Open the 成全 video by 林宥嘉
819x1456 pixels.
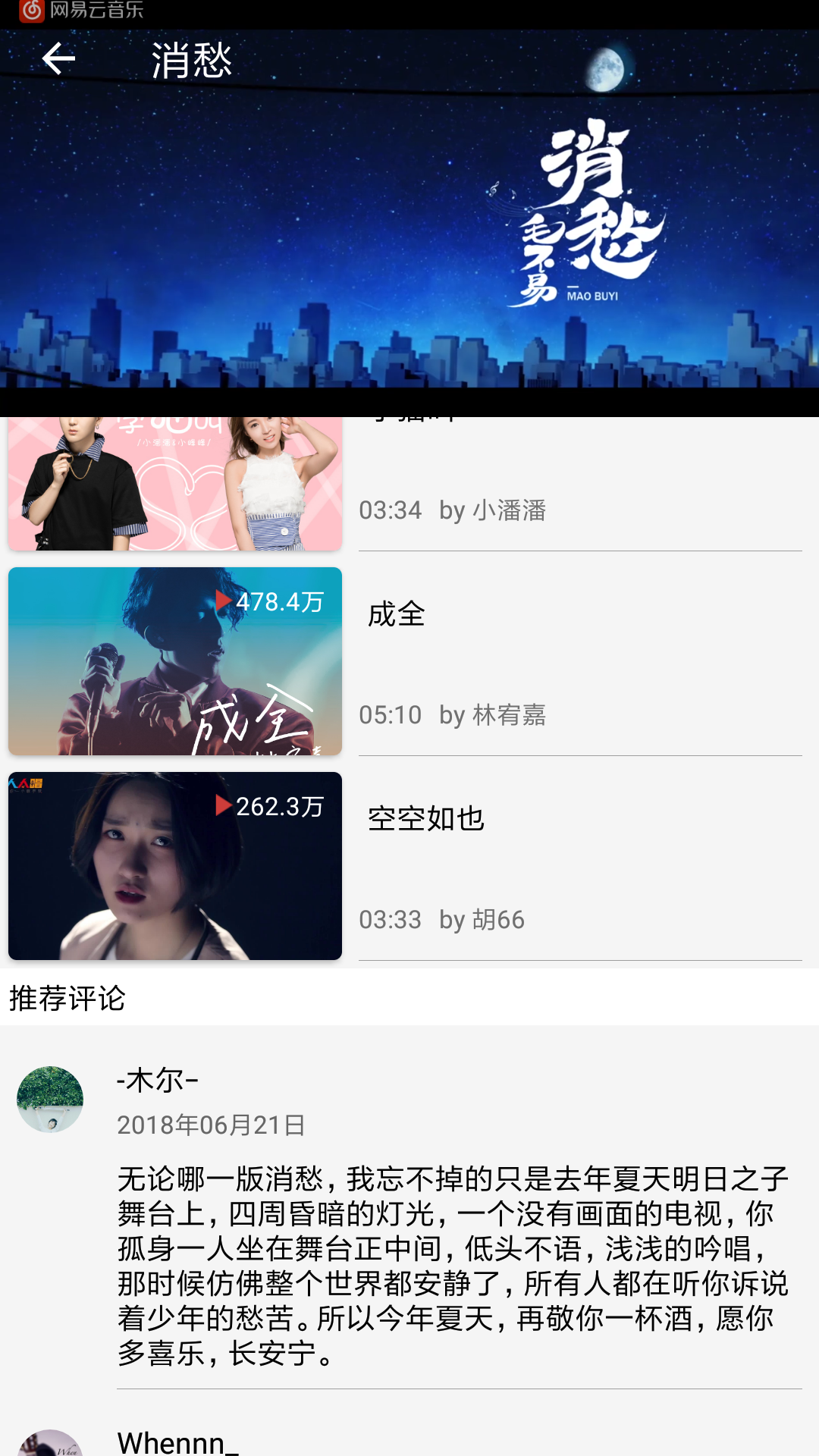tap(409, 661)
